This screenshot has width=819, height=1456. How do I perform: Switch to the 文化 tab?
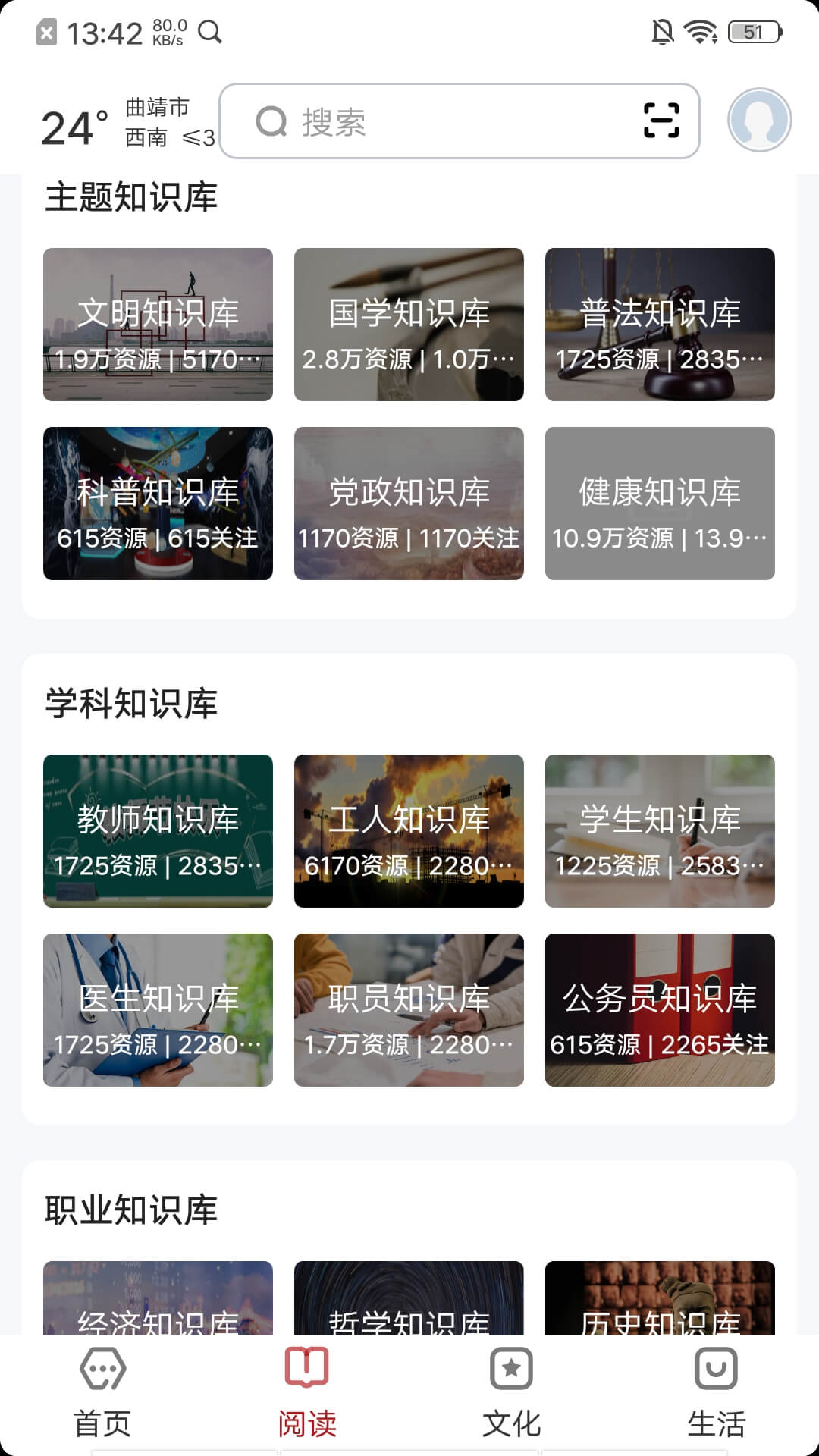coord(512,1392)
